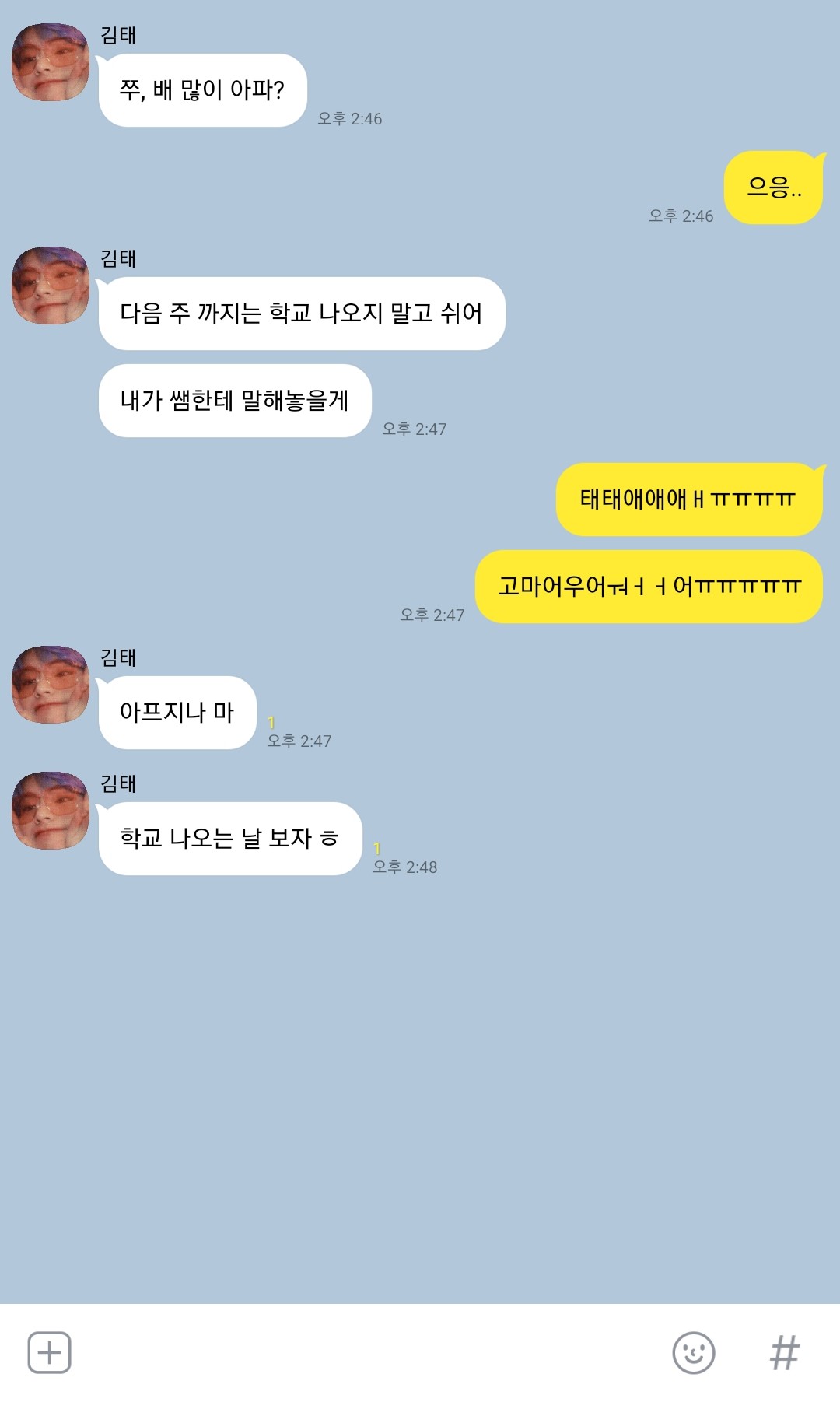
Task: Open the emoticon picker
Action: [x=693, y=1352]
